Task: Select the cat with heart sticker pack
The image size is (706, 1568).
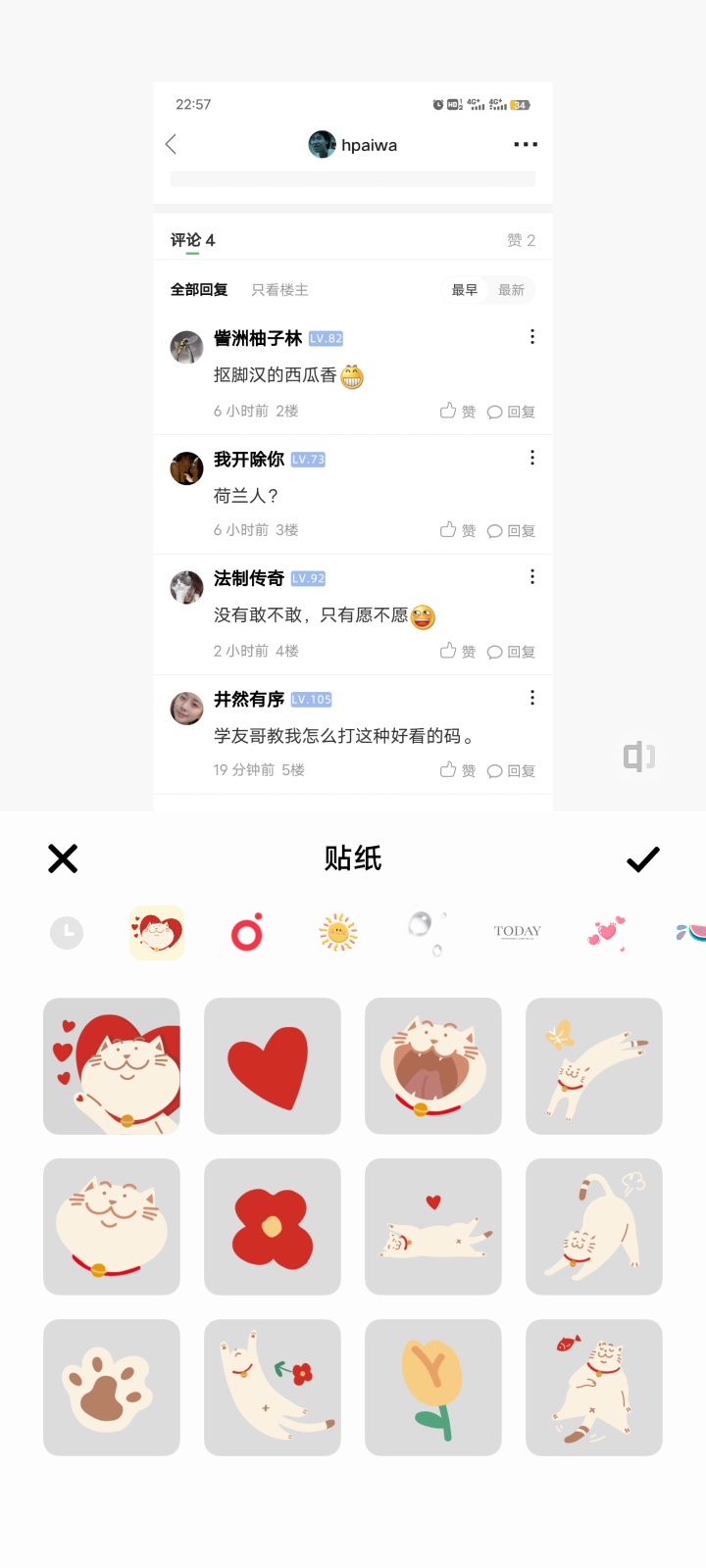Action: 157,933
